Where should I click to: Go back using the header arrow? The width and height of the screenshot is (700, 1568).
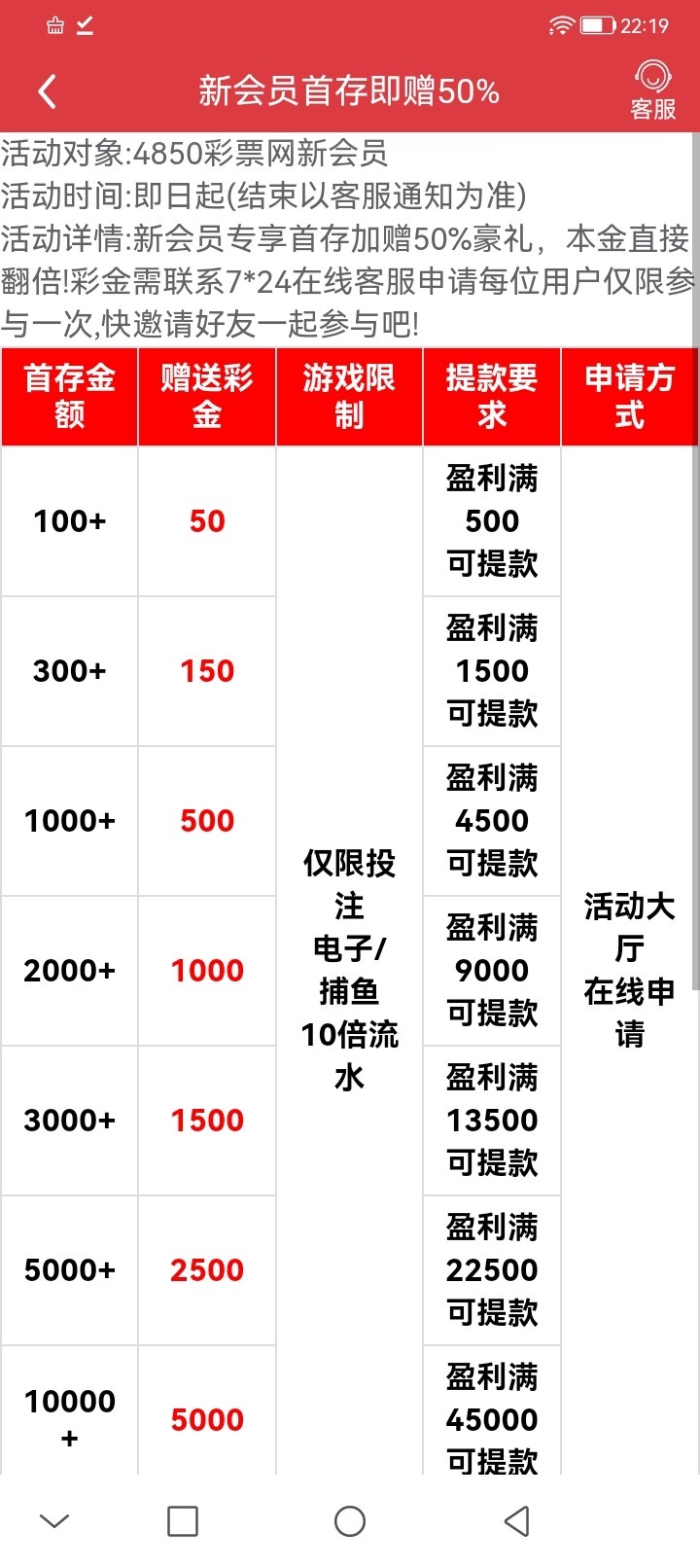(x=47, y=92)
